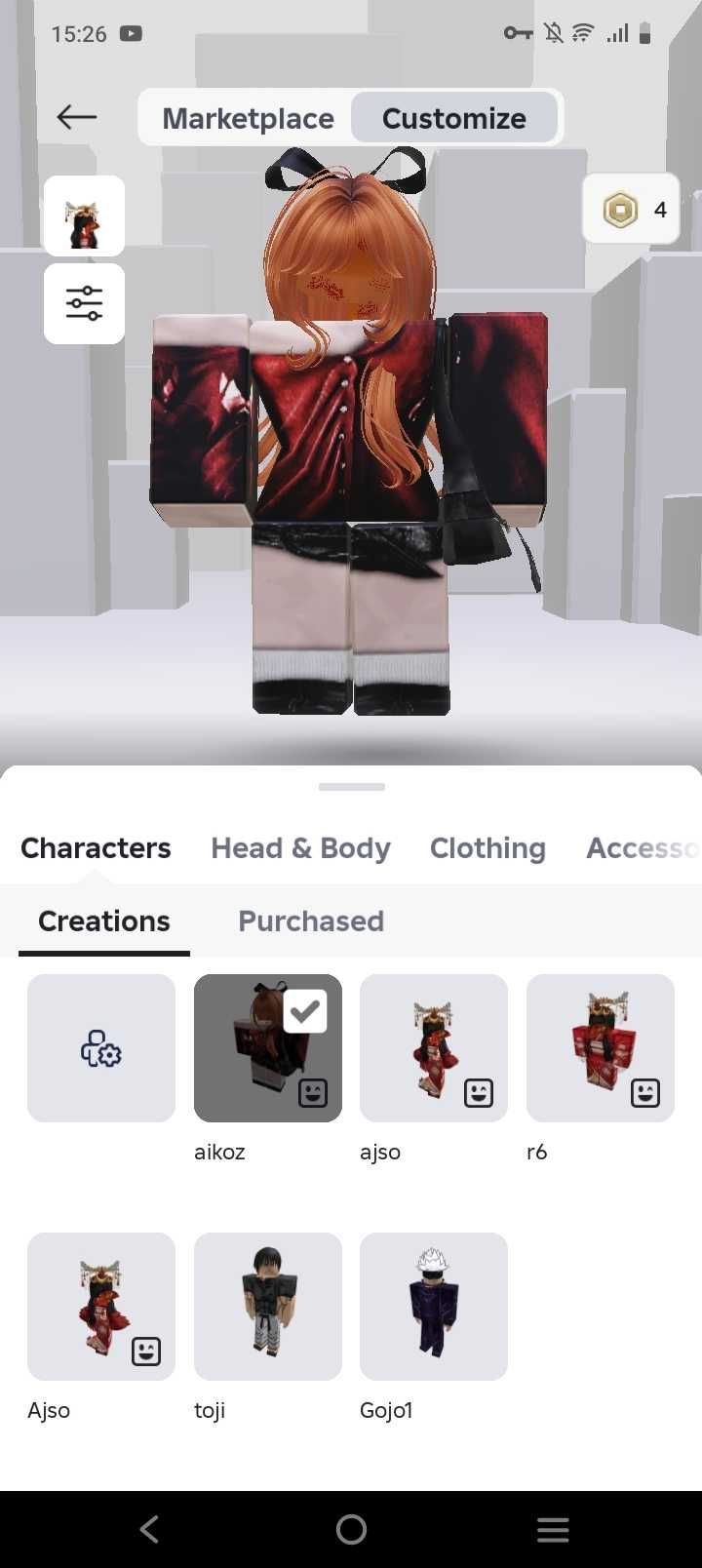This screenshot has height=1568, width=702.
Task: Wear the toji character
Action: pos(268,1307)
